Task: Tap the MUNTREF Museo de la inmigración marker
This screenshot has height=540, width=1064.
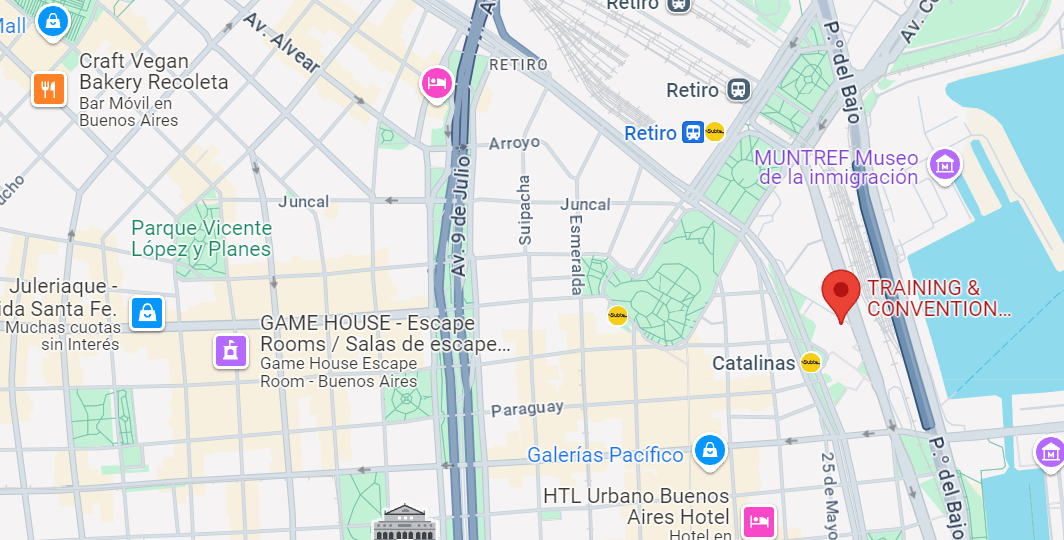Action: [x=944, y=164]
